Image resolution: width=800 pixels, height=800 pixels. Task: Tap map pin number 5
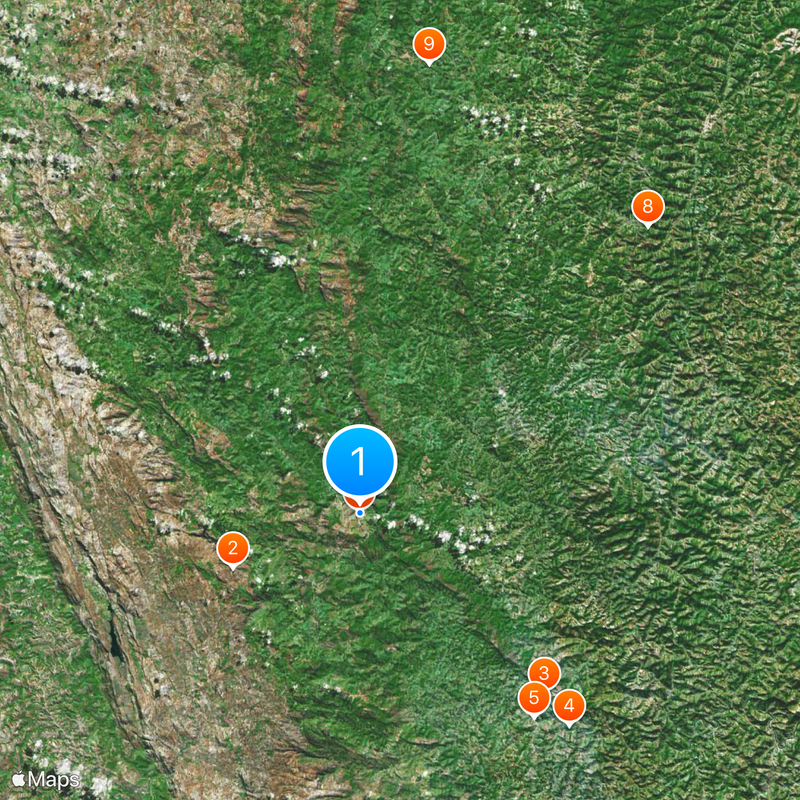point(533,698)
